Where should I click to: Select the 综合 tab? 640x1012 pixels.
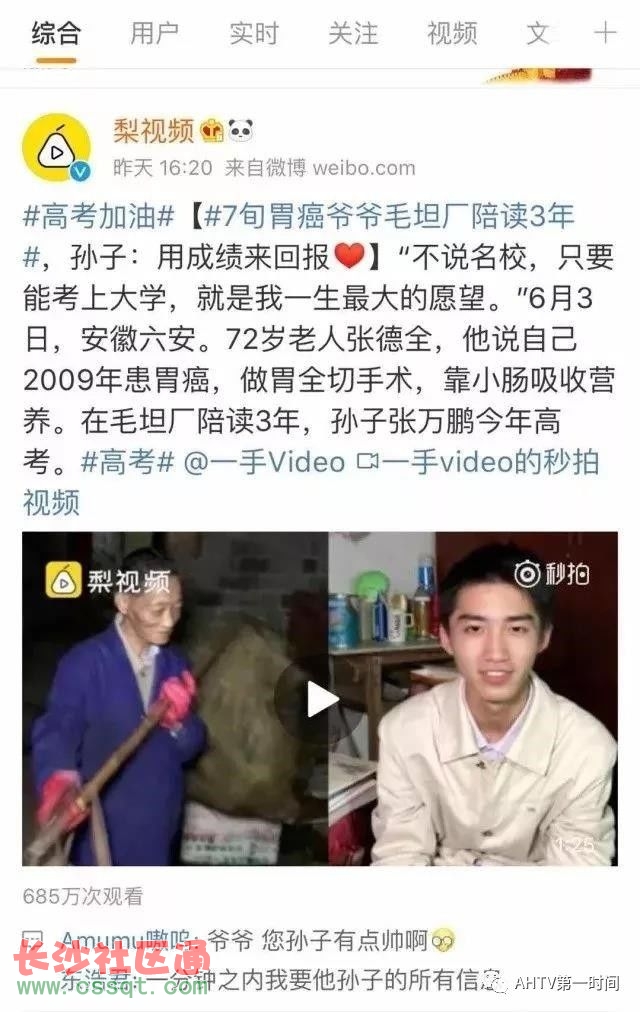[x=55, y=33]
